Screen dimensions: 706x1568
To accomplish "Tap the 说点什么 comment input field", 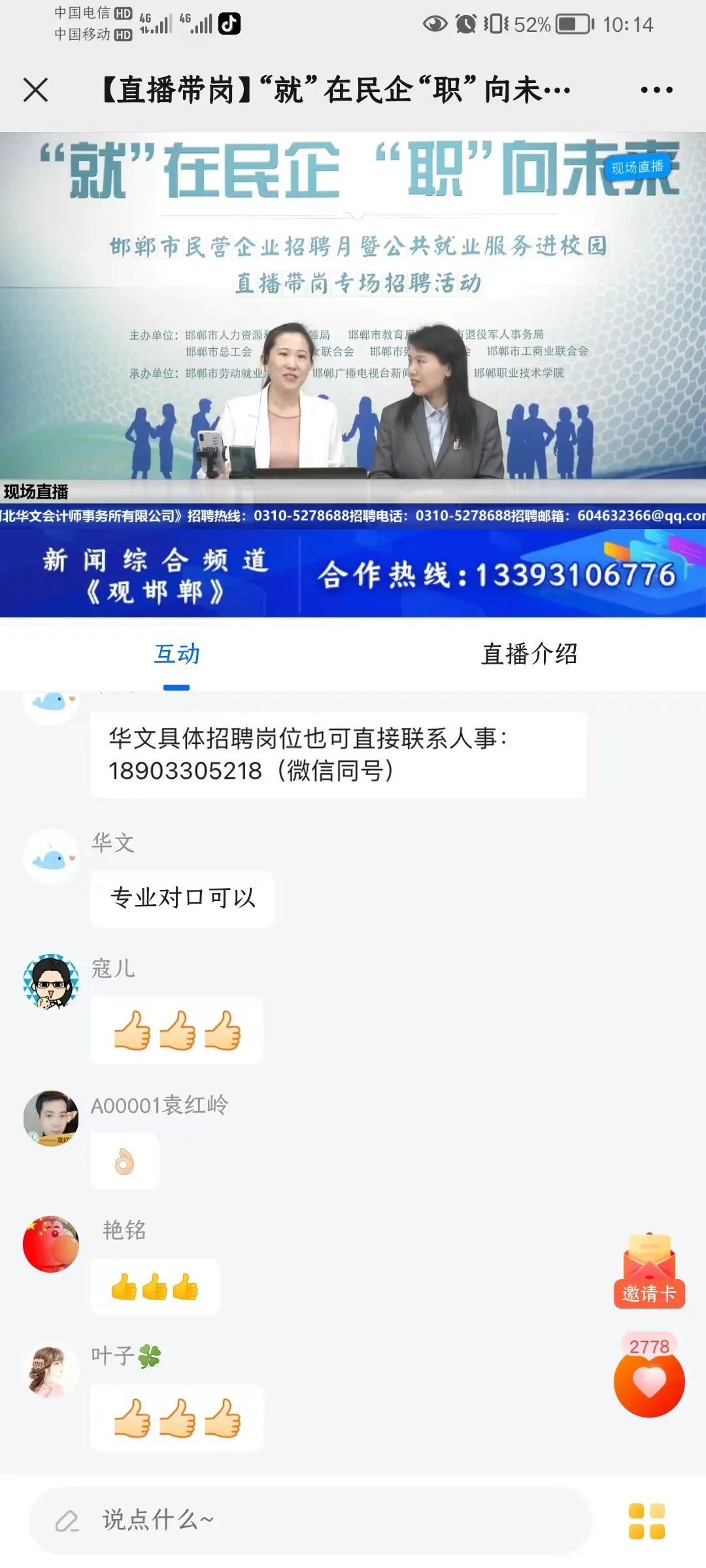I will tap(311, 1520).
